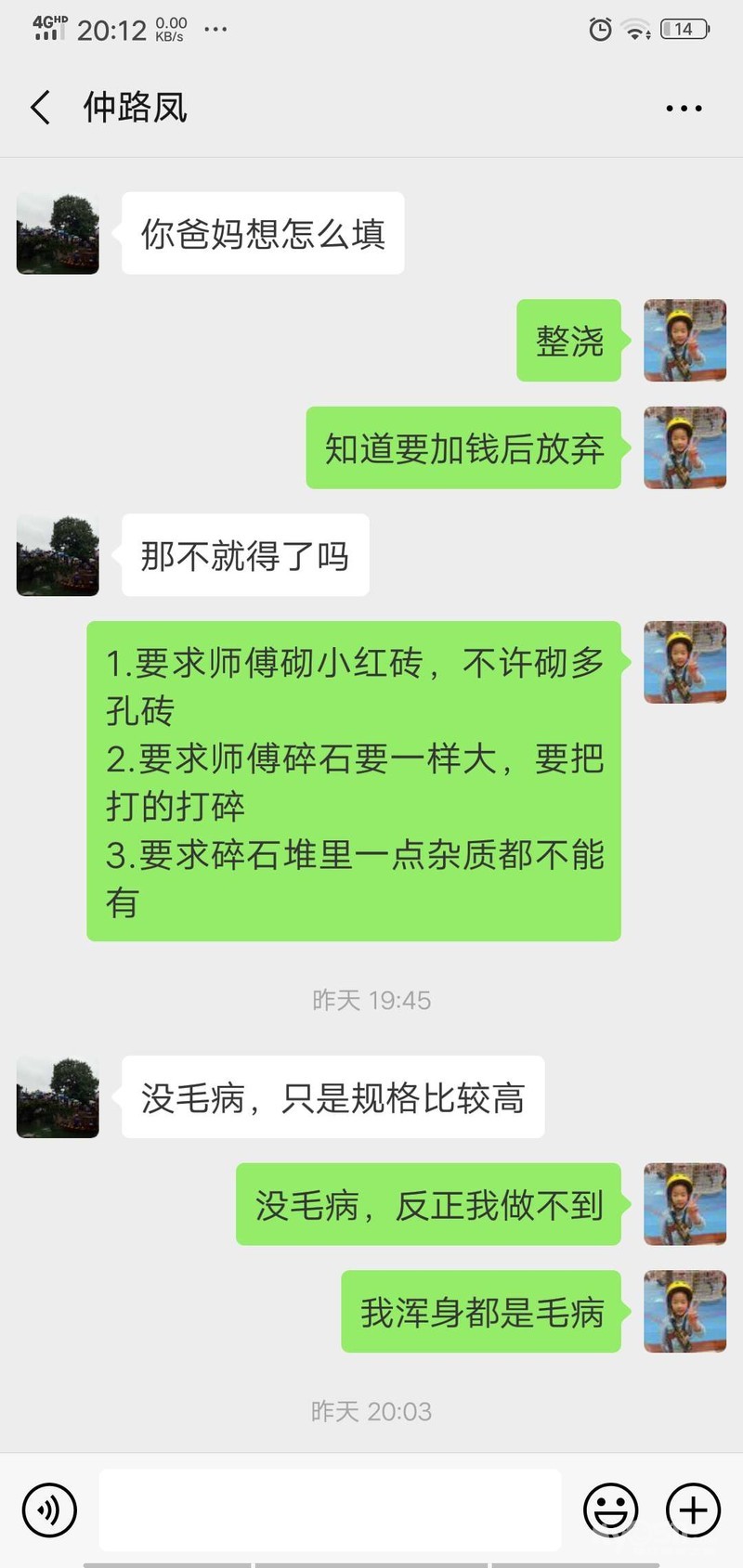Tap 仲路凤's avatar beside 没毛病,只是规格比较高
The height and width of the screenshot is (1568, 743).
coord(58,1097)
